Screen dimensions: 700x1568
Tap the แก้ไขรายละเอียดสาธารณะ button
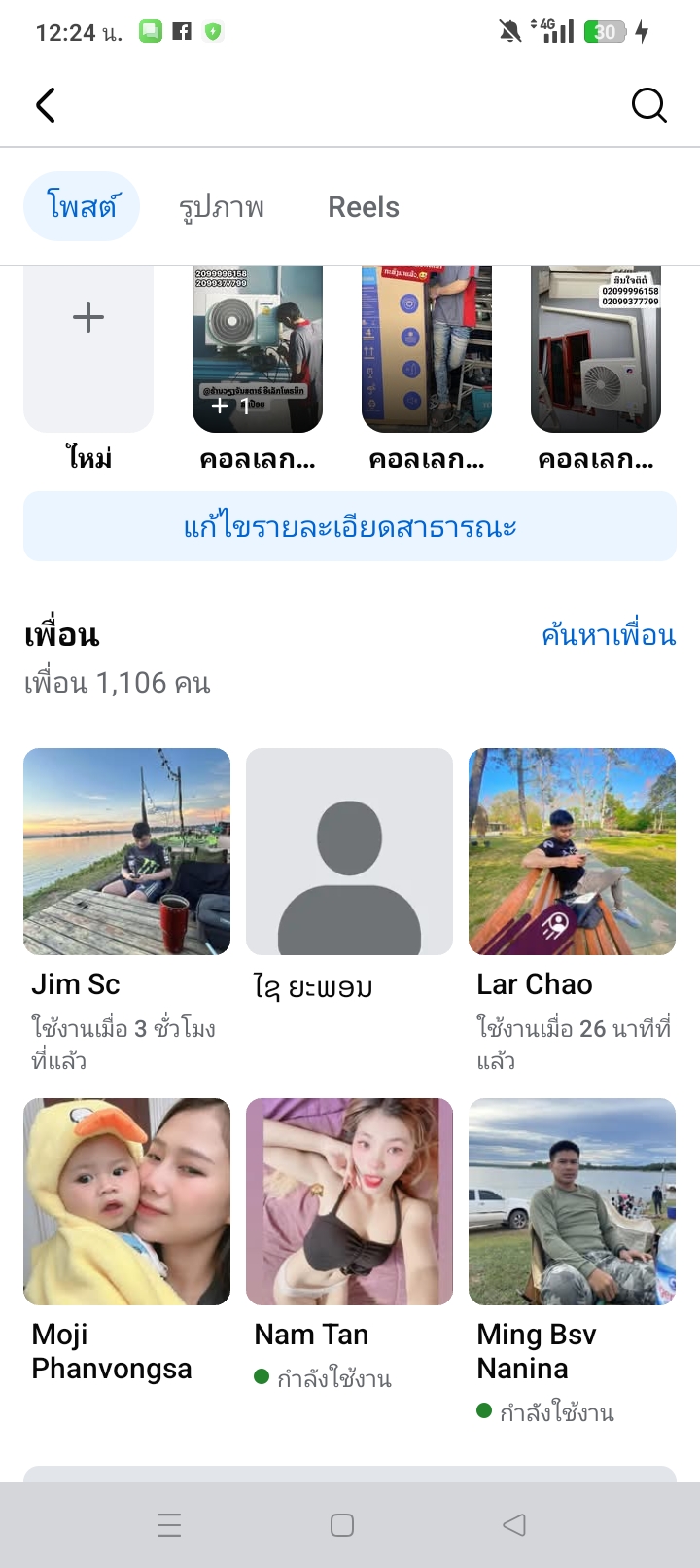[350, 526]
